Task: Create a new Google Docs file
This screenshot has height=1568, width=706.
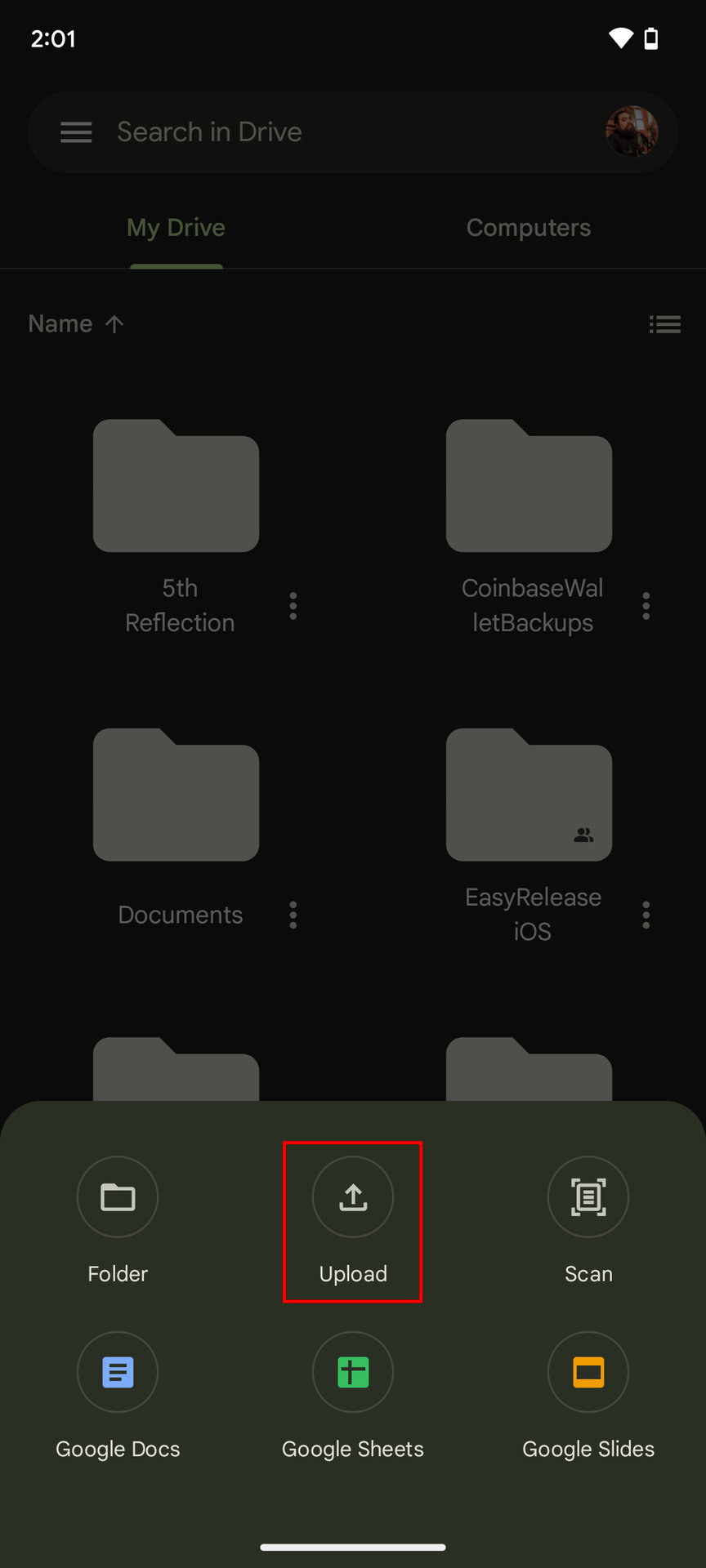Action: (x=118, y=1372)
